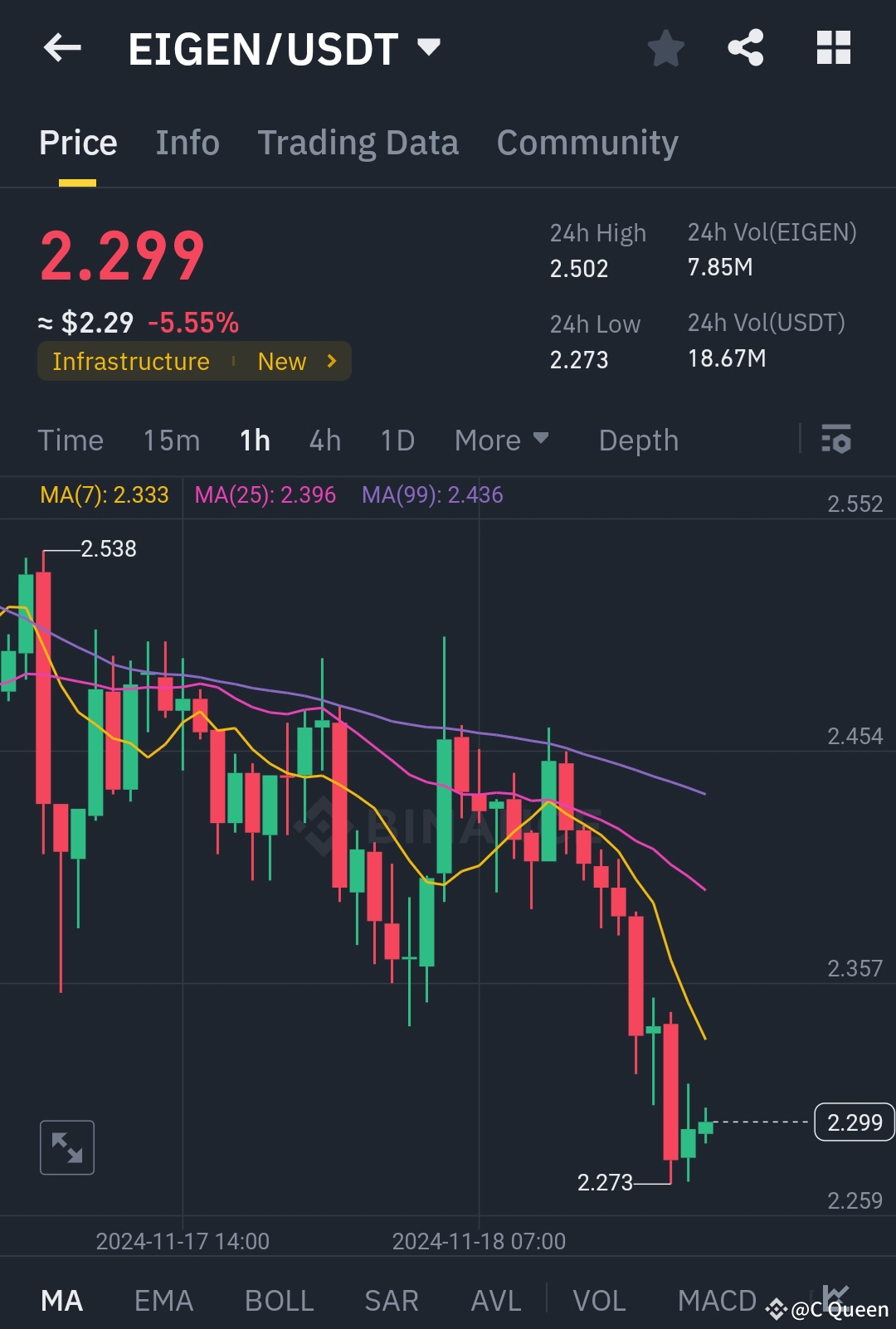Viewport: 896px width, 1329px height.
Task: Share the EIGEN/USDT chart
Action: [746, 47]
